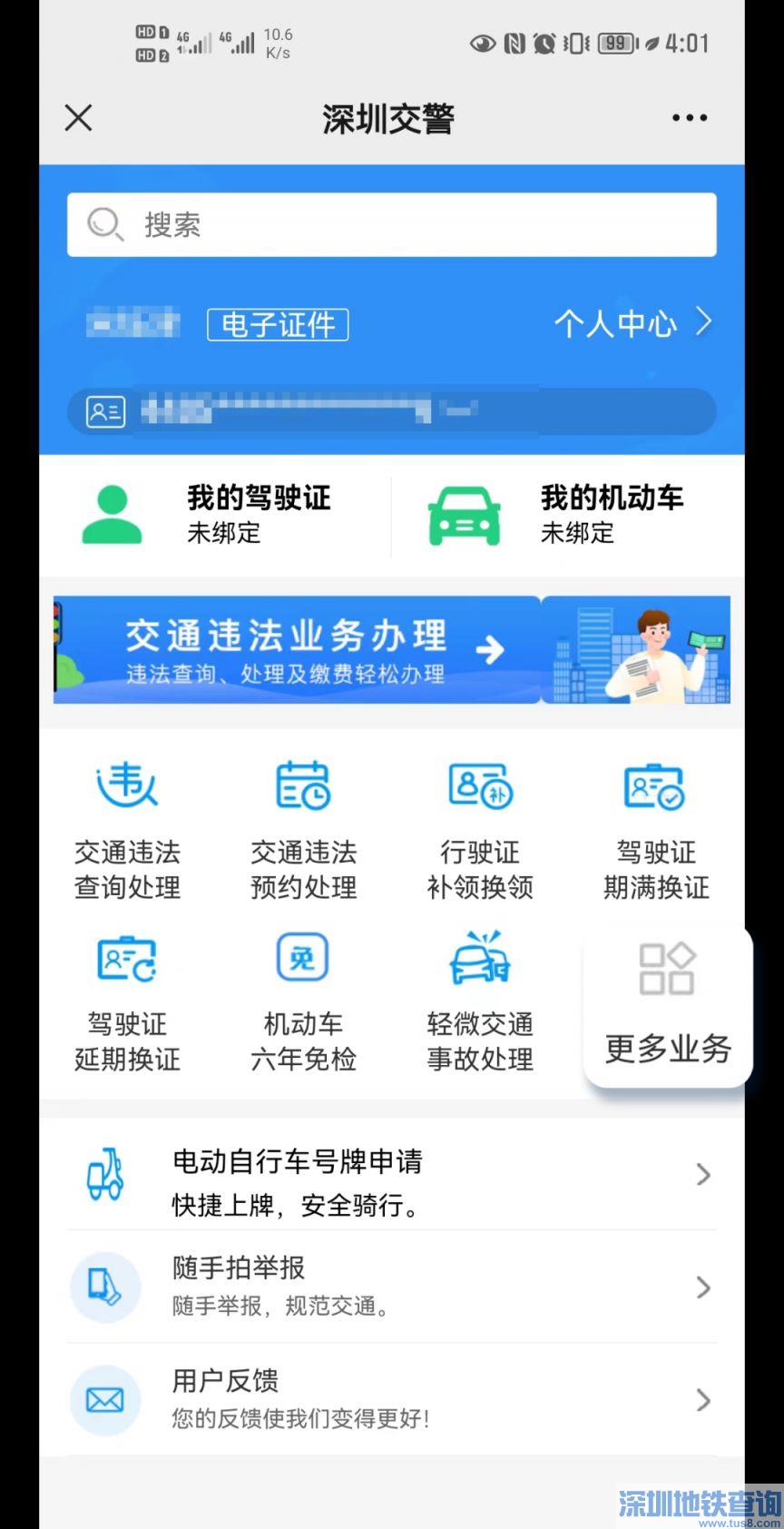Open 用户反馈 feedback row
The width and height of the screenshot is (784, 1529).
[391, 1400]
